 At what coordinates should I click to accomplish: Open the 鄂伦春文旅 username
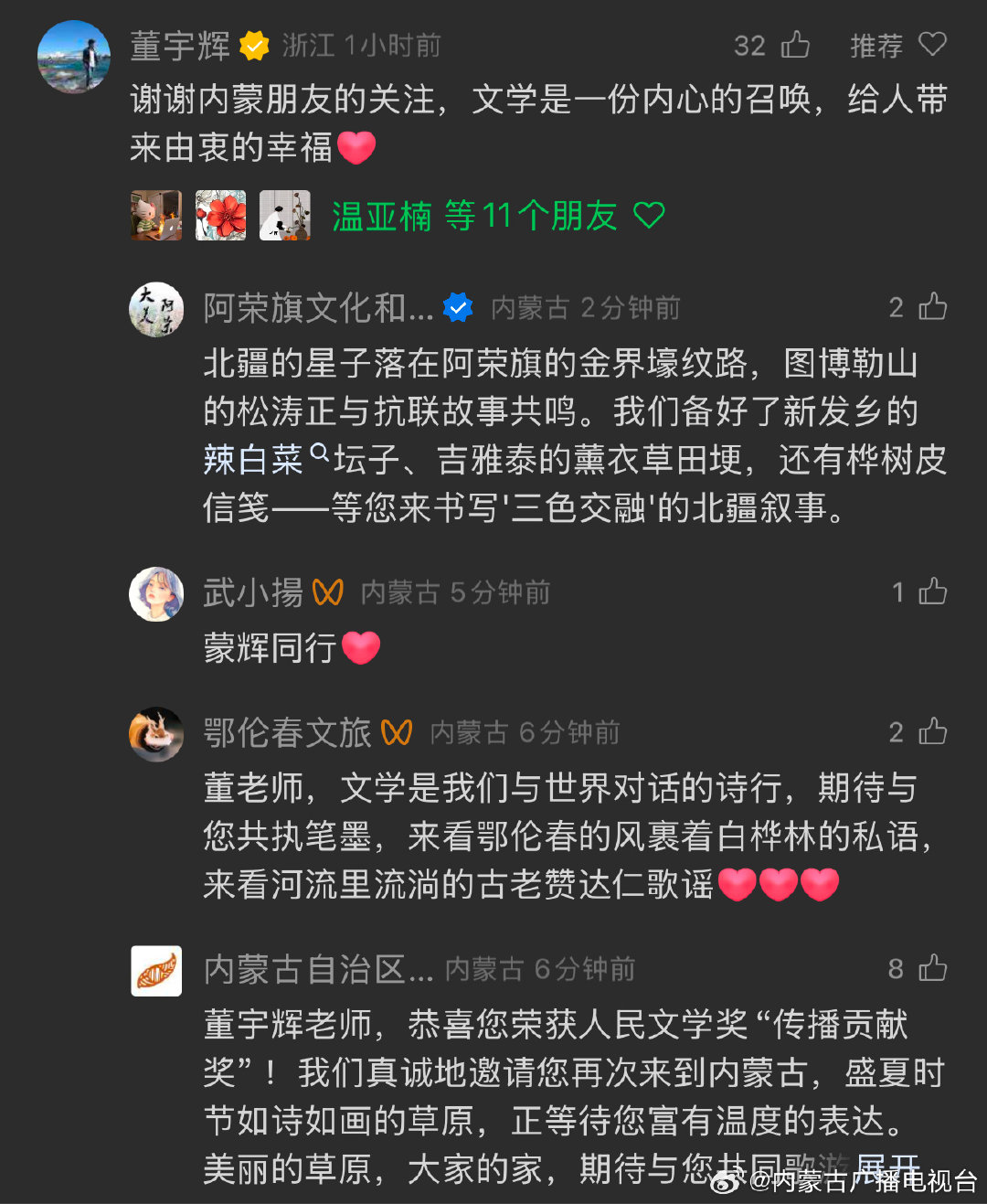286,732
